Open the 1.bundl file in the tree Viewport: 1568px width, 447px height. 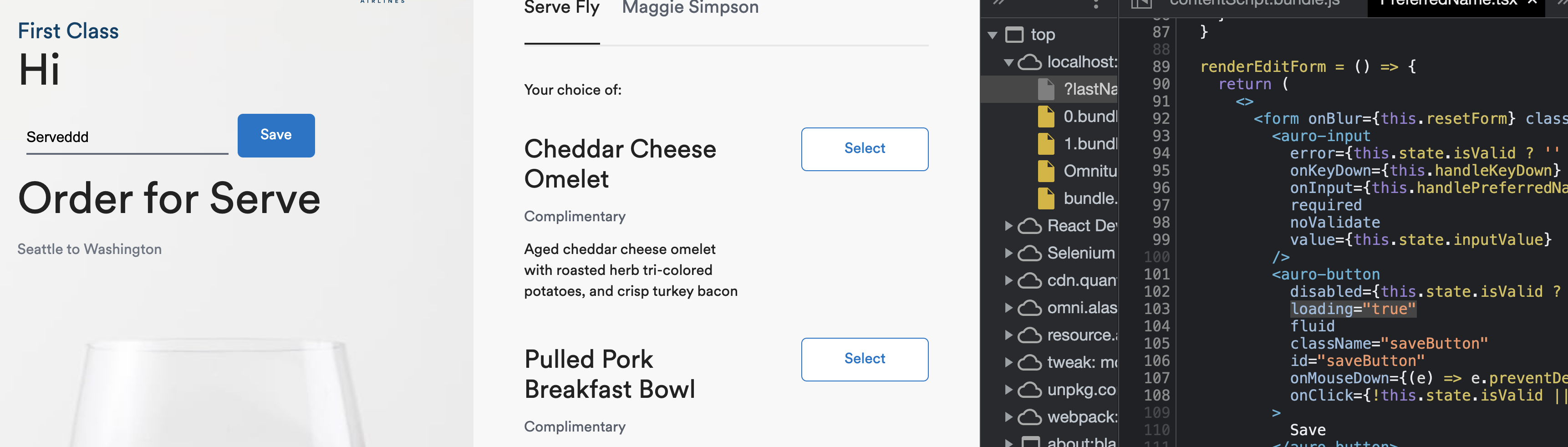(x=1089, y=143)
